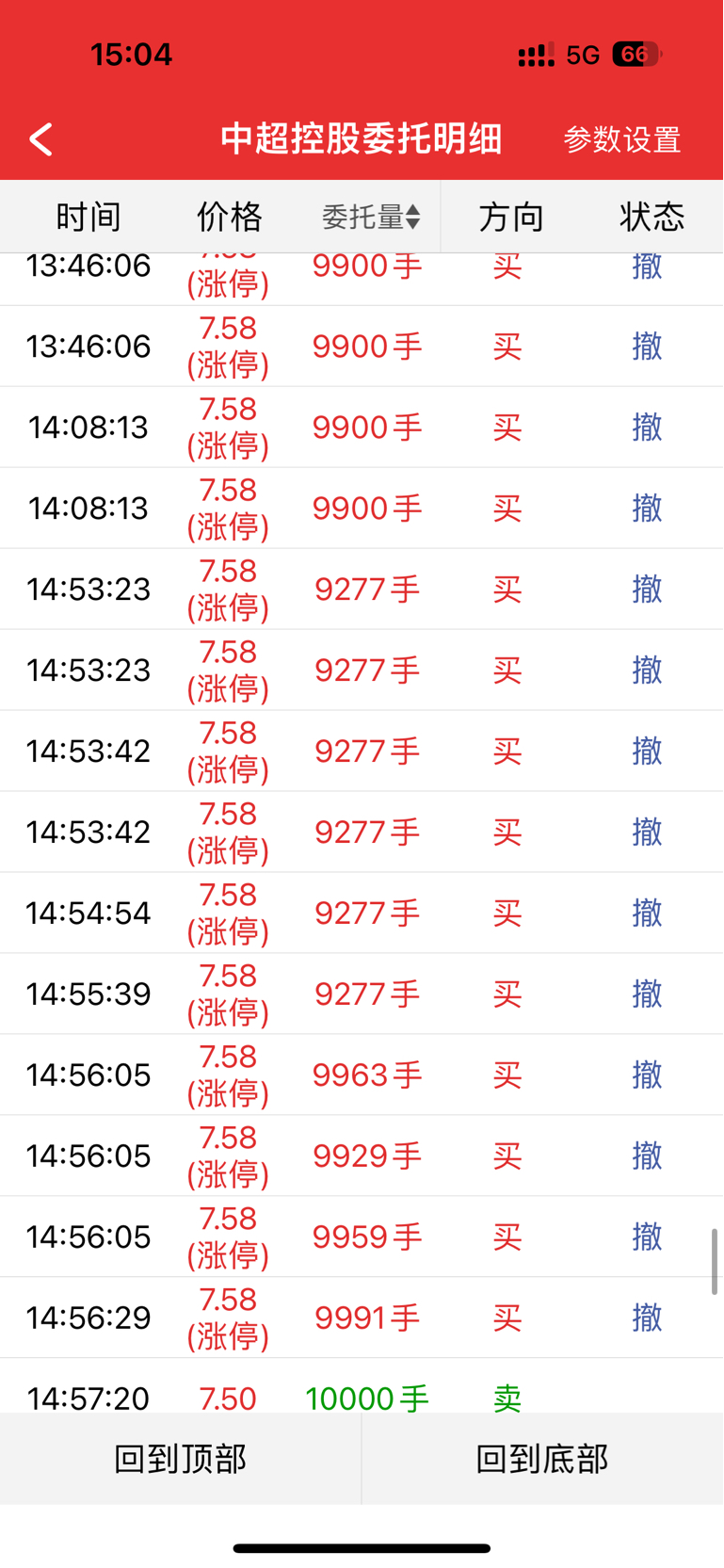Go back using the header arrow

pyautogui.click(x=41, y=139)
